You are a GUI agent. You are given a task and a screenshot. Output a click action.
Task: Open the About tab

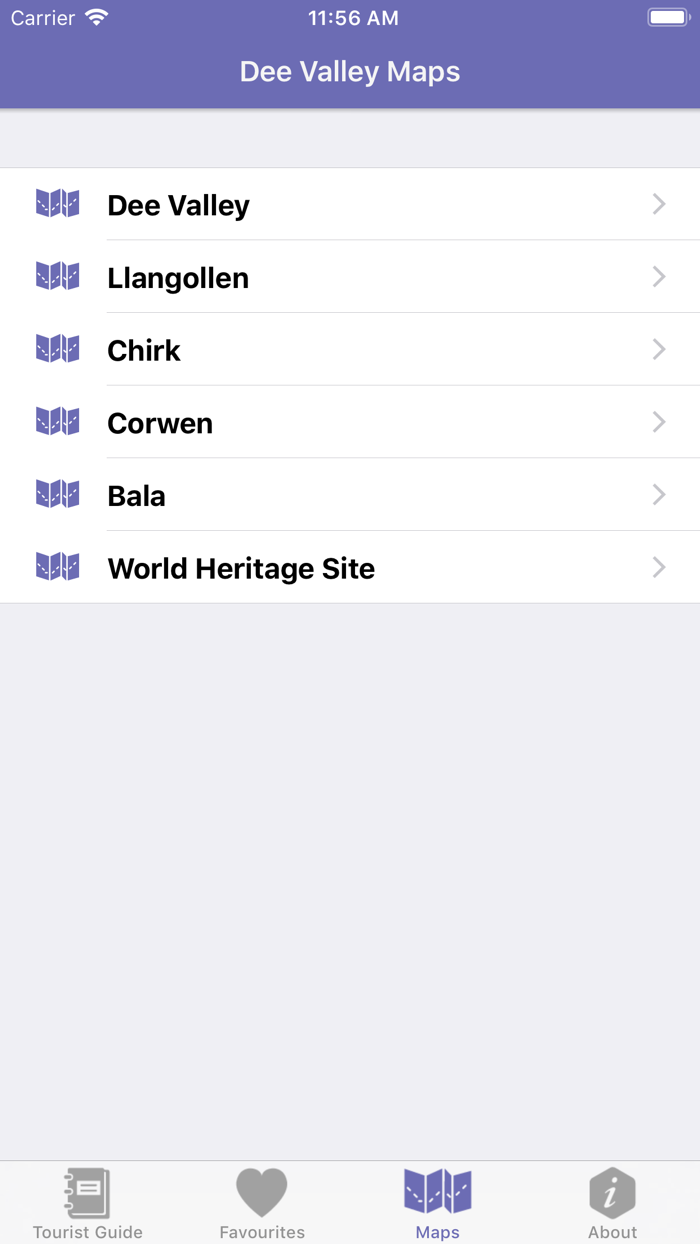(x=612, y=1203)
